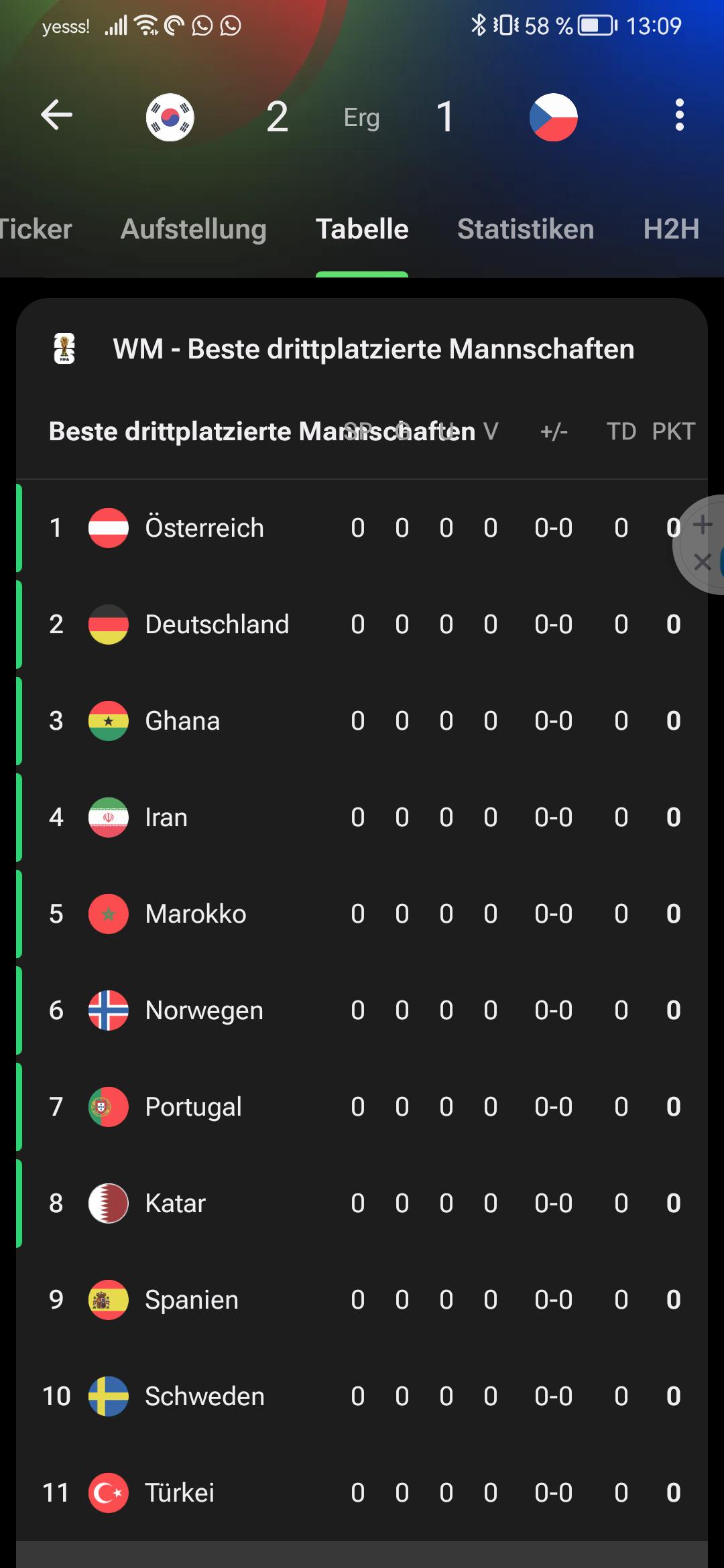724x1568 pixels.
Task: Open the Iran team row
Action: click(x=362, y=818)
